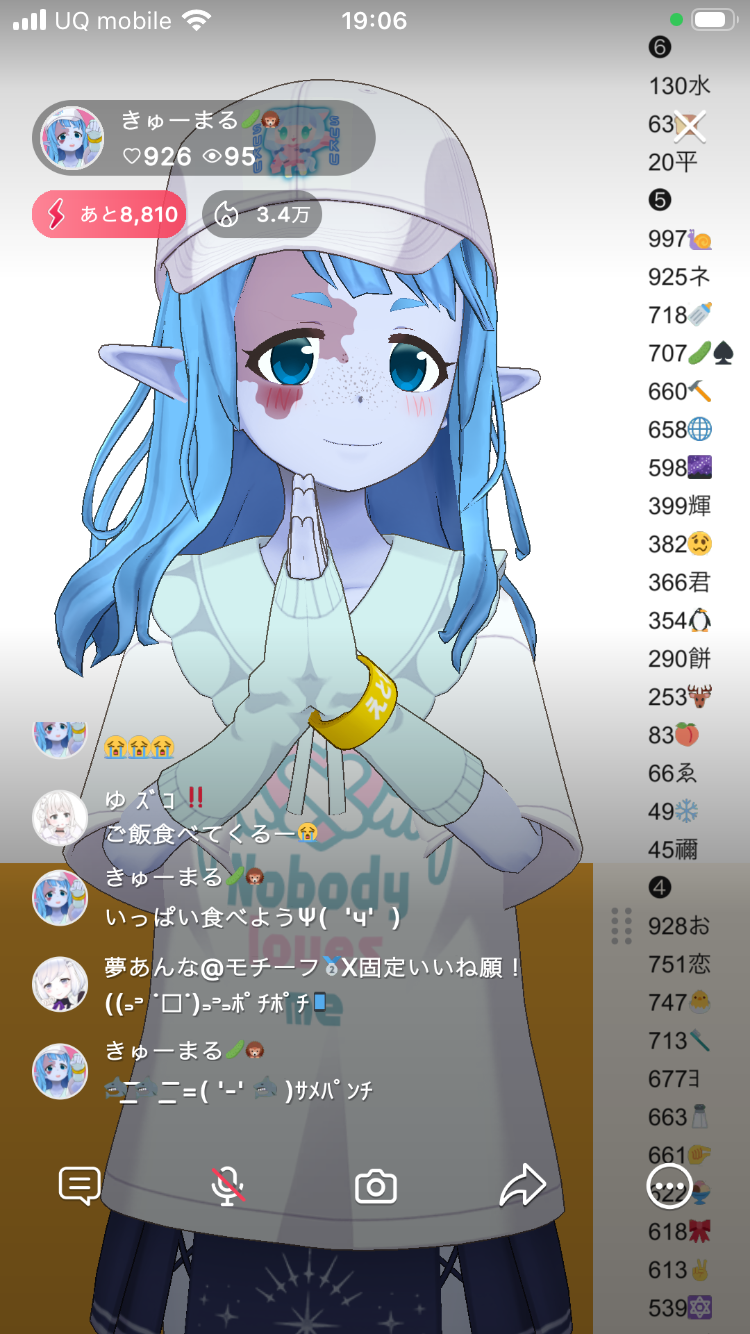The width and height of the screenshot is (750, 1334).
Task: Open the comment input icon
Action: (79, 1186)
